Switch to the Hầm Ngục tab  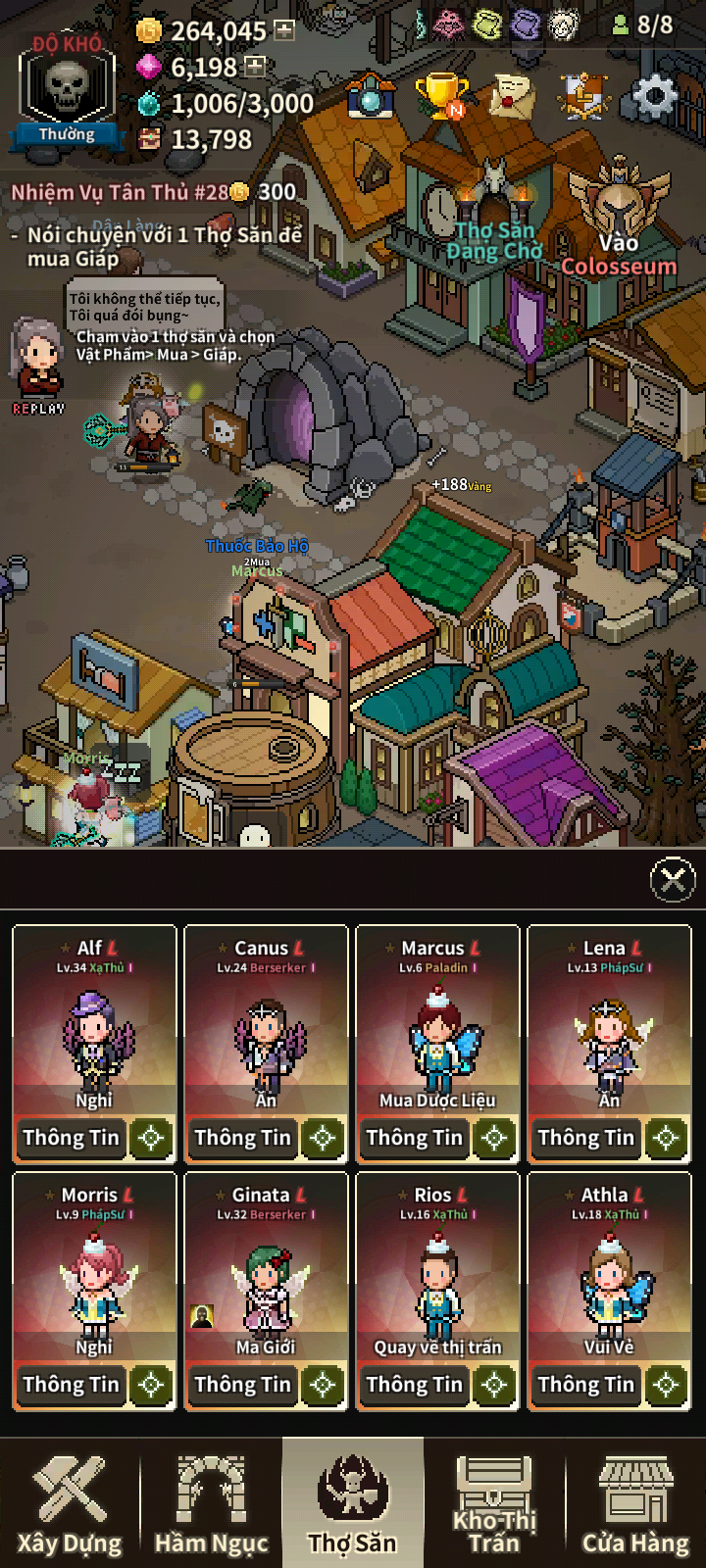pyautogui.click(x=211, y=1504)
